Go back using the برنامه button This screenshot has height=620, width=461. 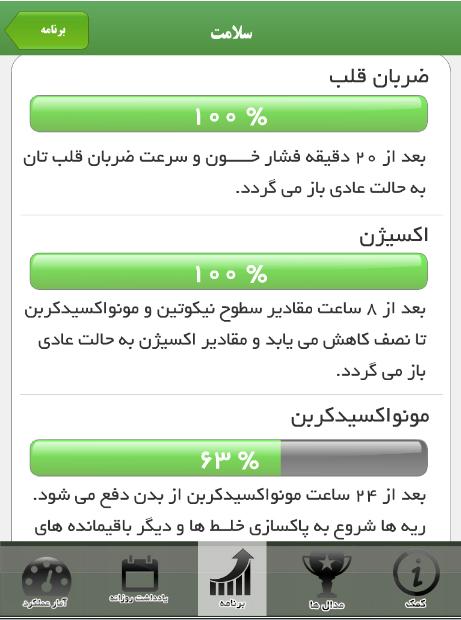47,31
